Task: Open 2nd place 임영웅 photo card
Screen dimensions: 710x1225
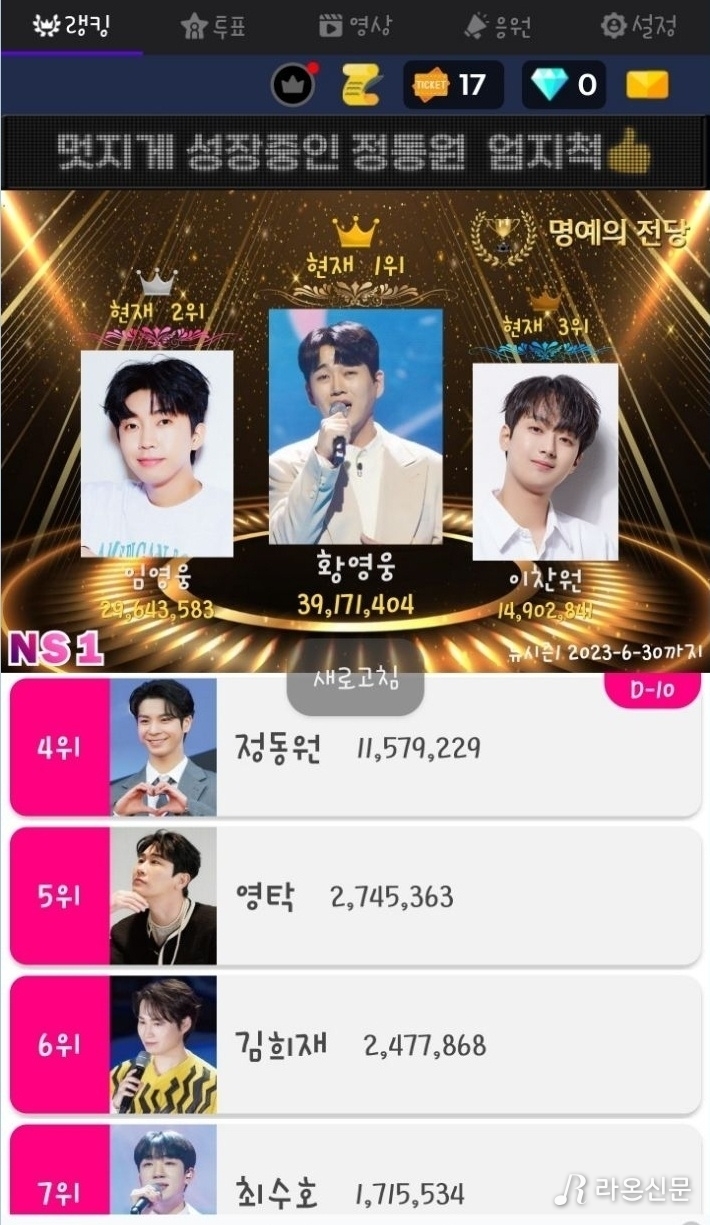Action: (x=157, y=452)
